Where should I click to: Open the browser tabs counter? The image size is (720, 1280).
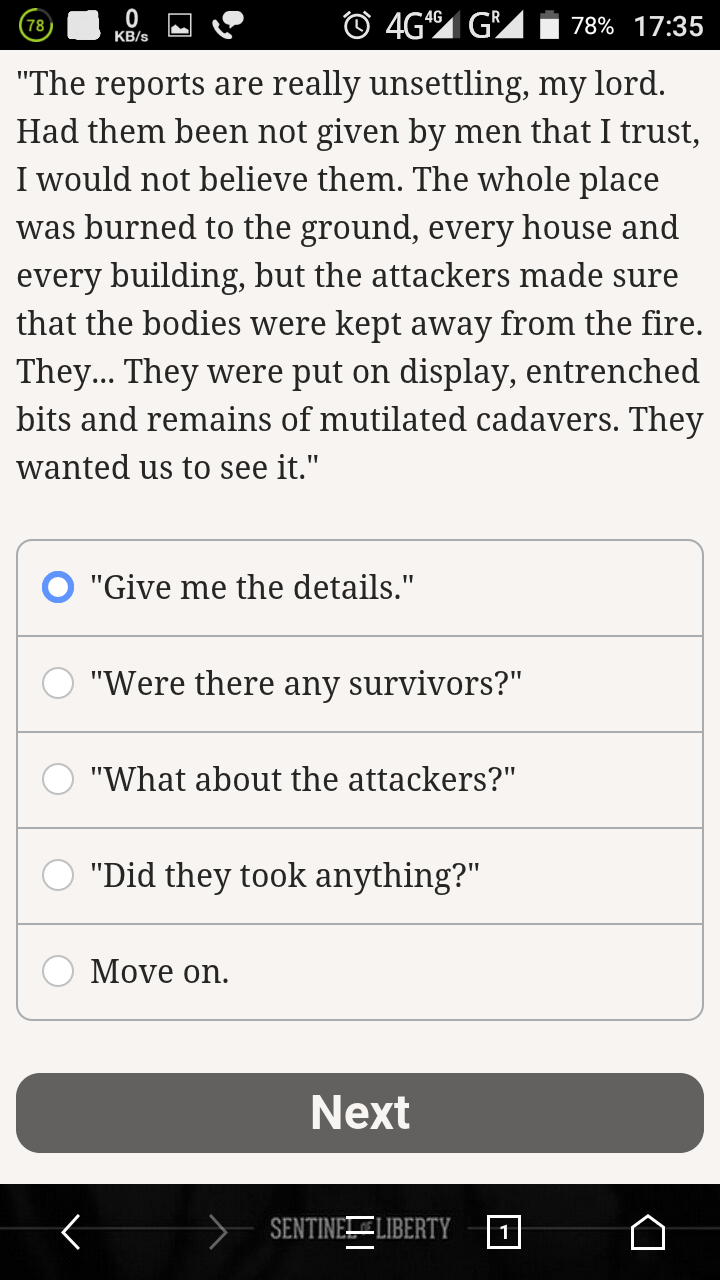[x=503, y=1232]
